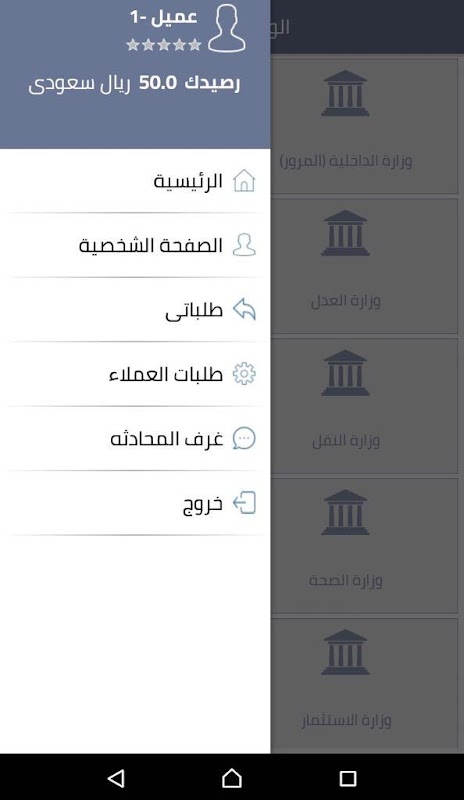Open طلبات العملاء customer requests

(135, 374)
